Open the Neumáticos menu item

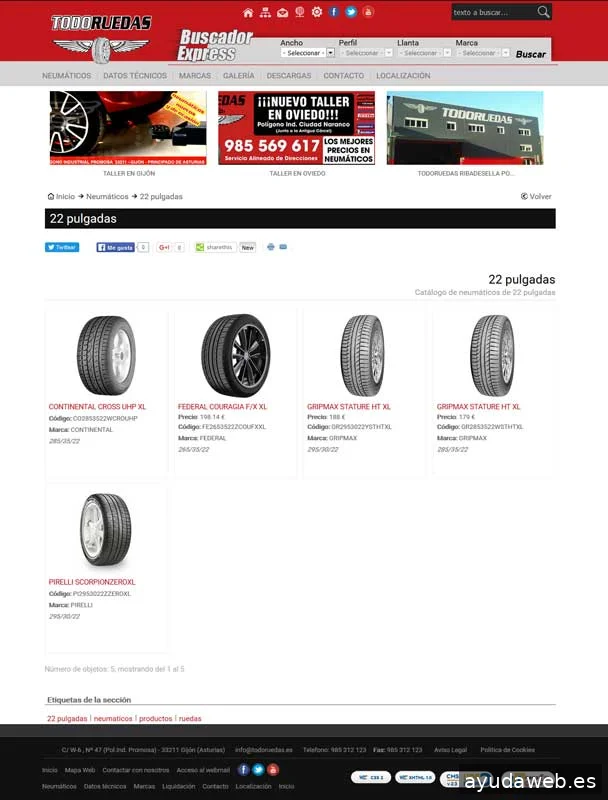[x=67, y=76]
